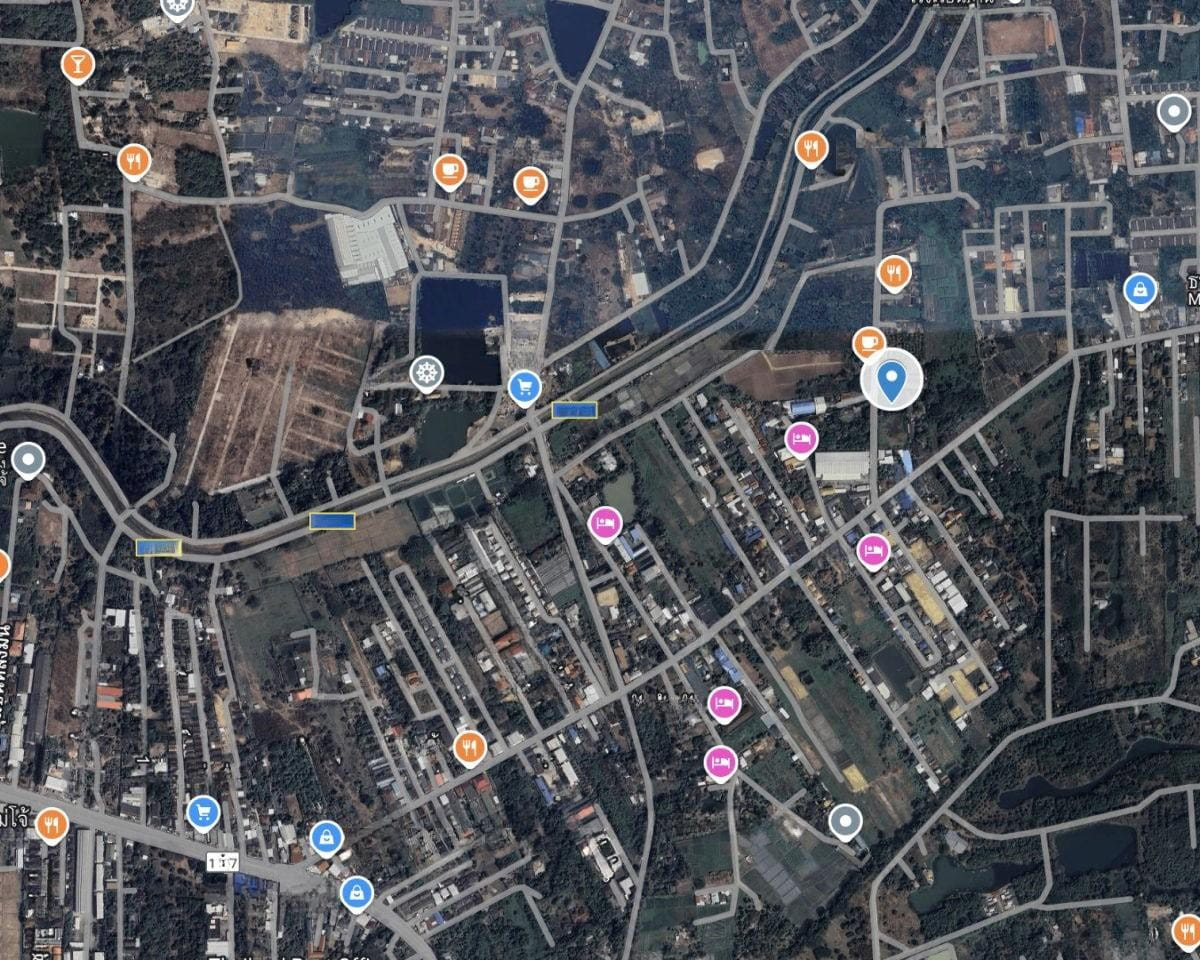Tap the shopping cart marker beside the ship wheel
Screen dimensions: 1200x960
(524, 385)
